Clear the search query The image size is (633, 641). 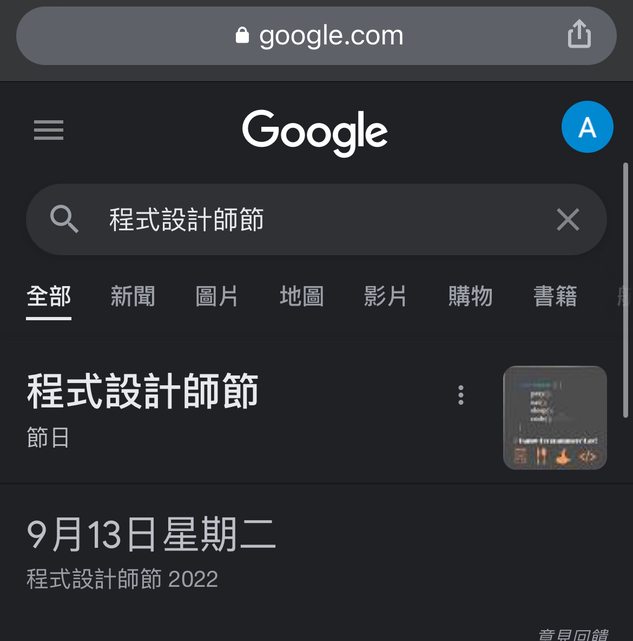tap(567, 219)
